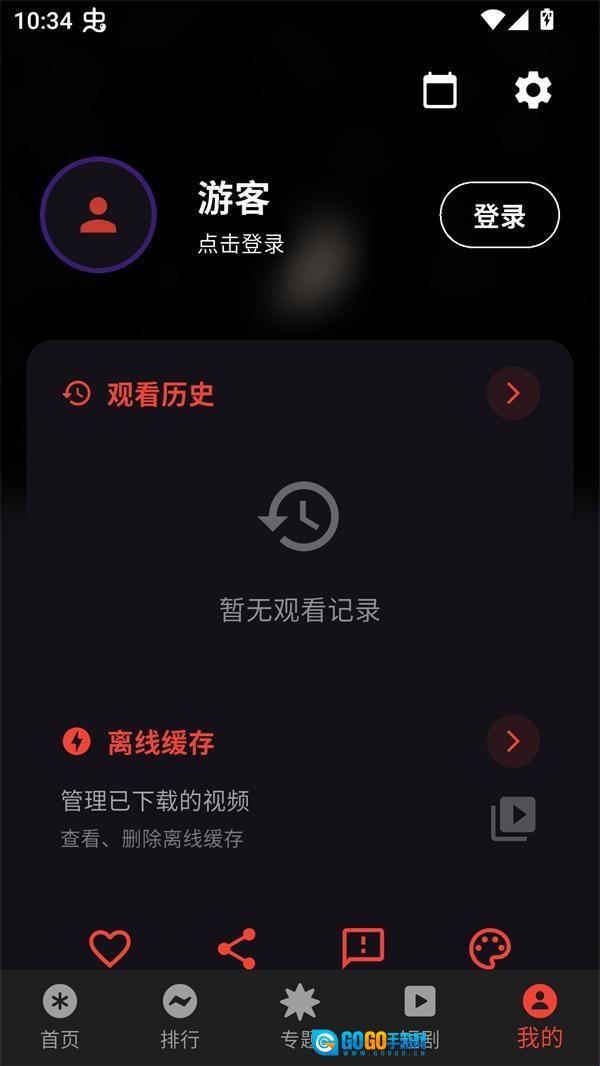This screenshot has height=1066, width=600.
Task: Open 观看历史 with the arrow
Action: tap(513, 393)
